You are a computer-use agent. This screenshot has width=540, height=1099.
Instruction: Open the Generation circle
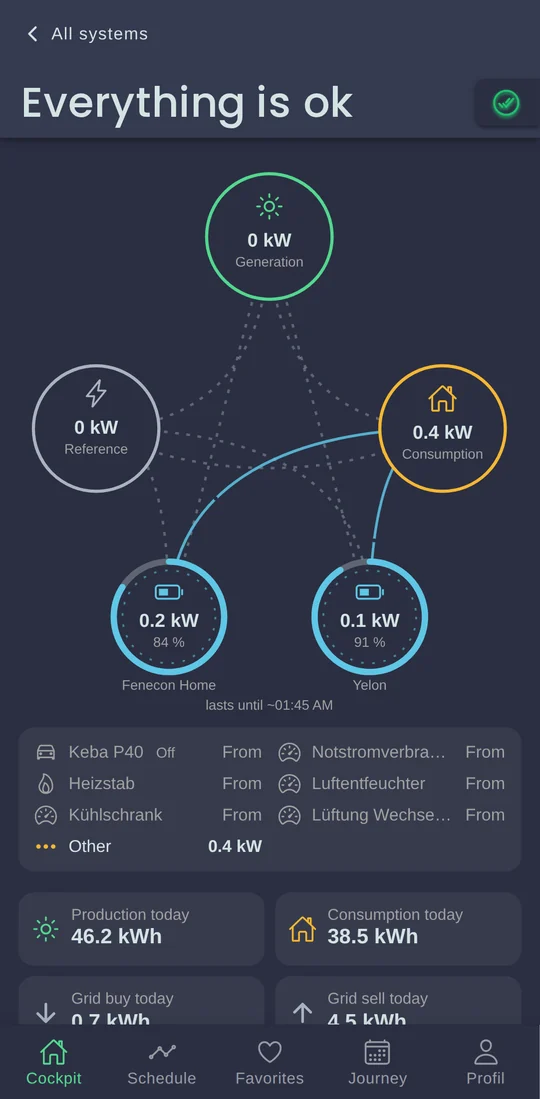click(269, 237)
